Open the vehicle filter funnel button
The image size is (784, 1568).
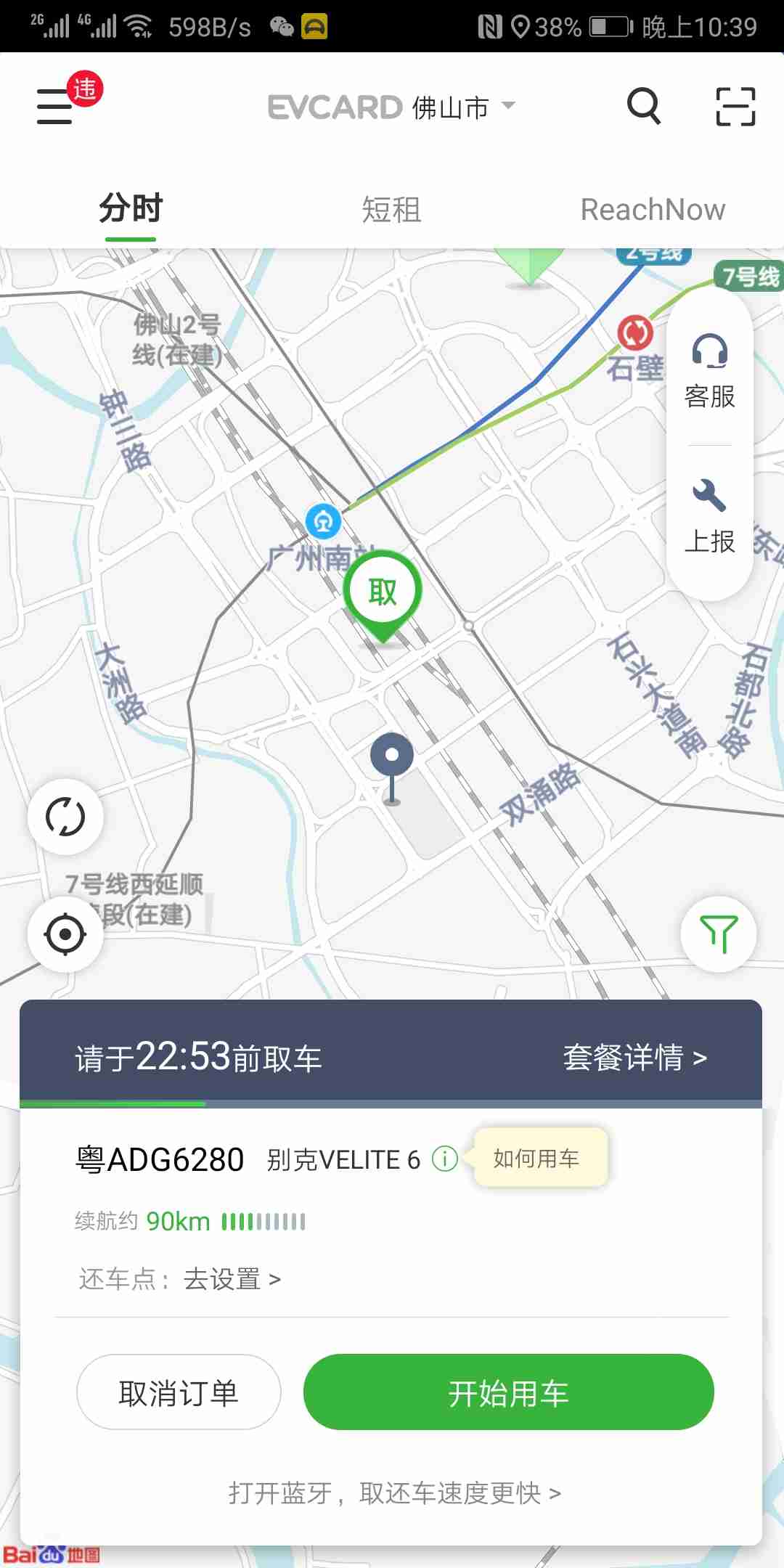point(718,934)
